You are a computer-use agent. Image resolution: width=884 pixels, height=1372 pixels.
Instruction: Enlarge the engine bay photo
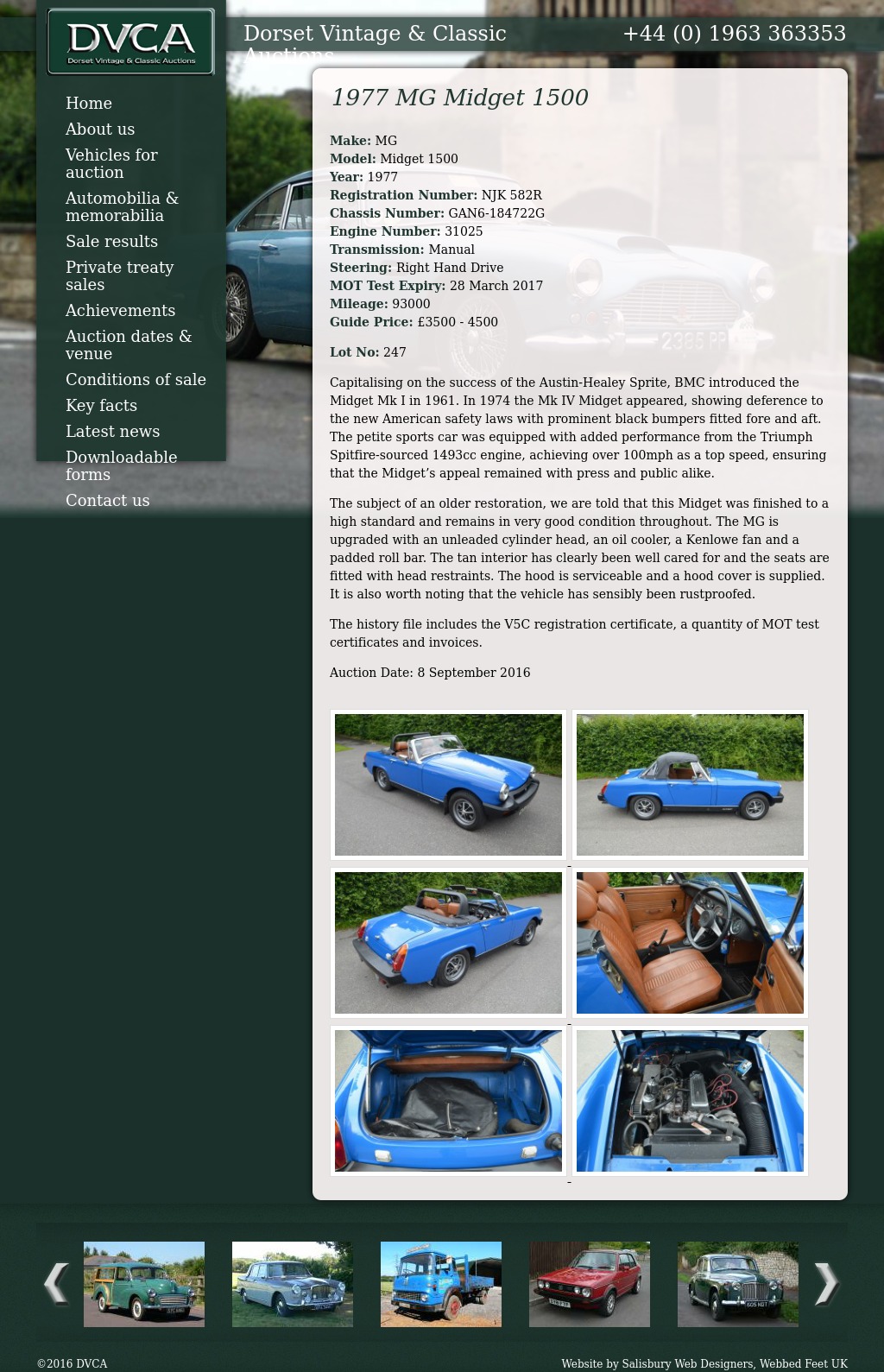690,1100
